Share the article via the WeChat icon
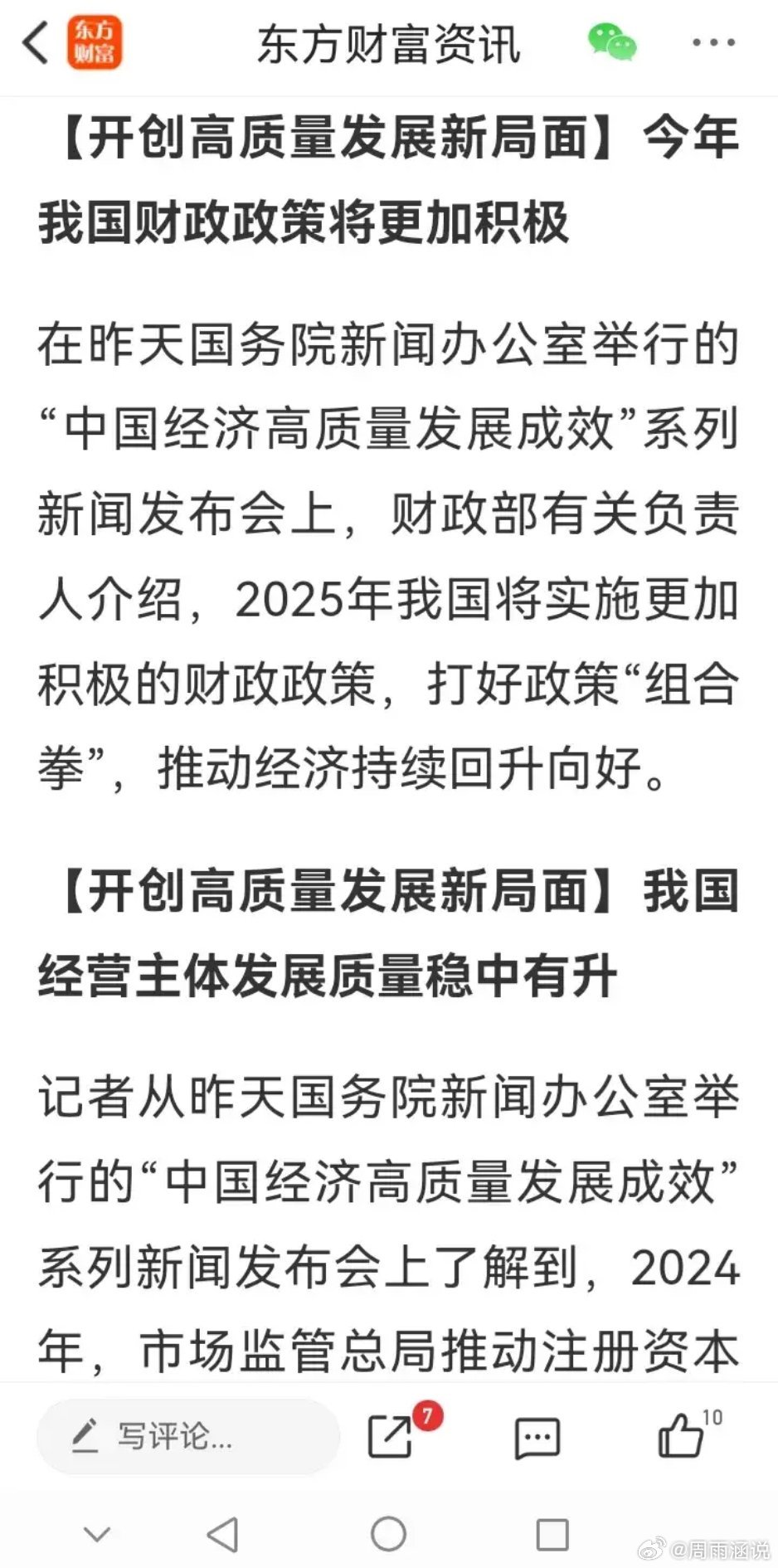Image resolution: width=778 pixels, height=1568 pixels. (612, 42)
